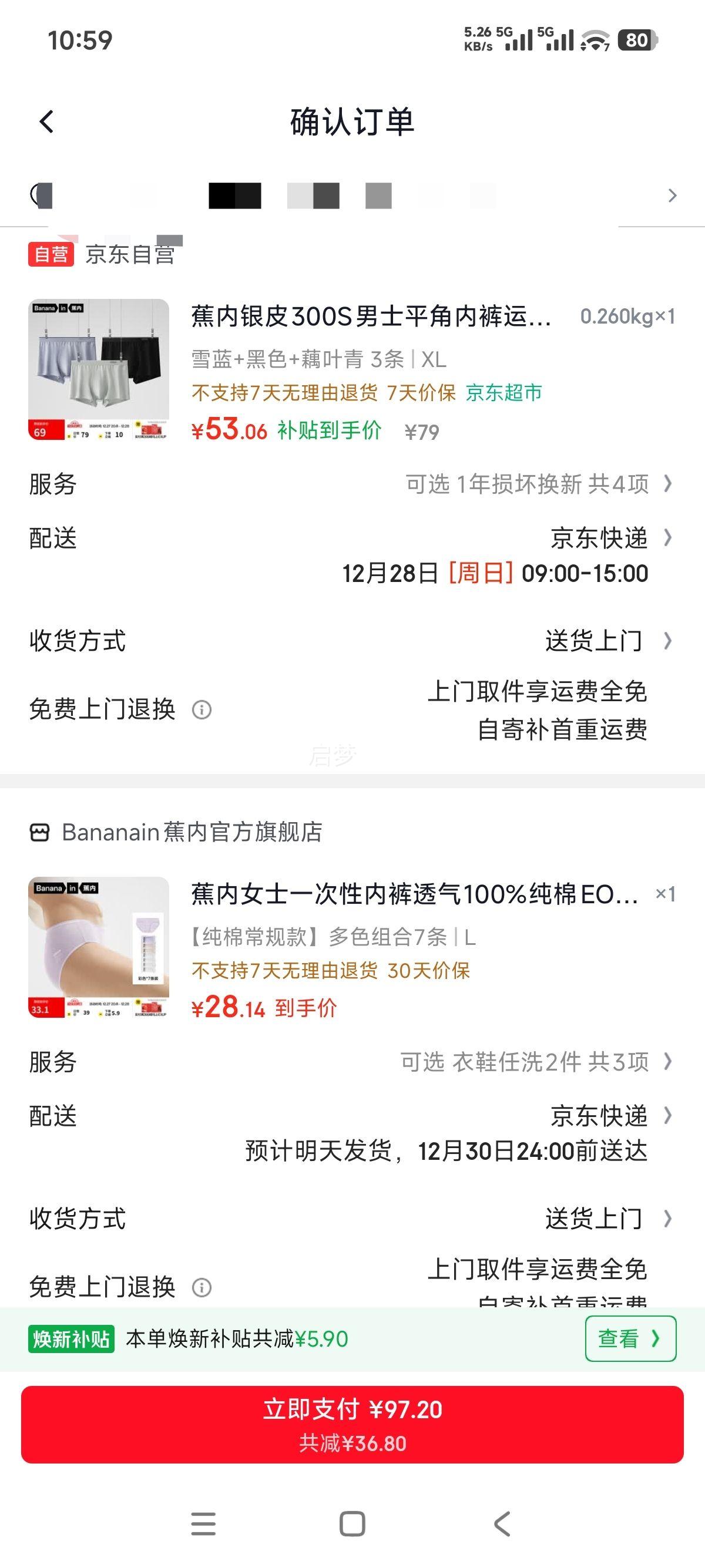Image resolution: width=705 pixels, height=1568 pixels.
Task: Go back from the confirm order page
Action: tap(46, 122)
